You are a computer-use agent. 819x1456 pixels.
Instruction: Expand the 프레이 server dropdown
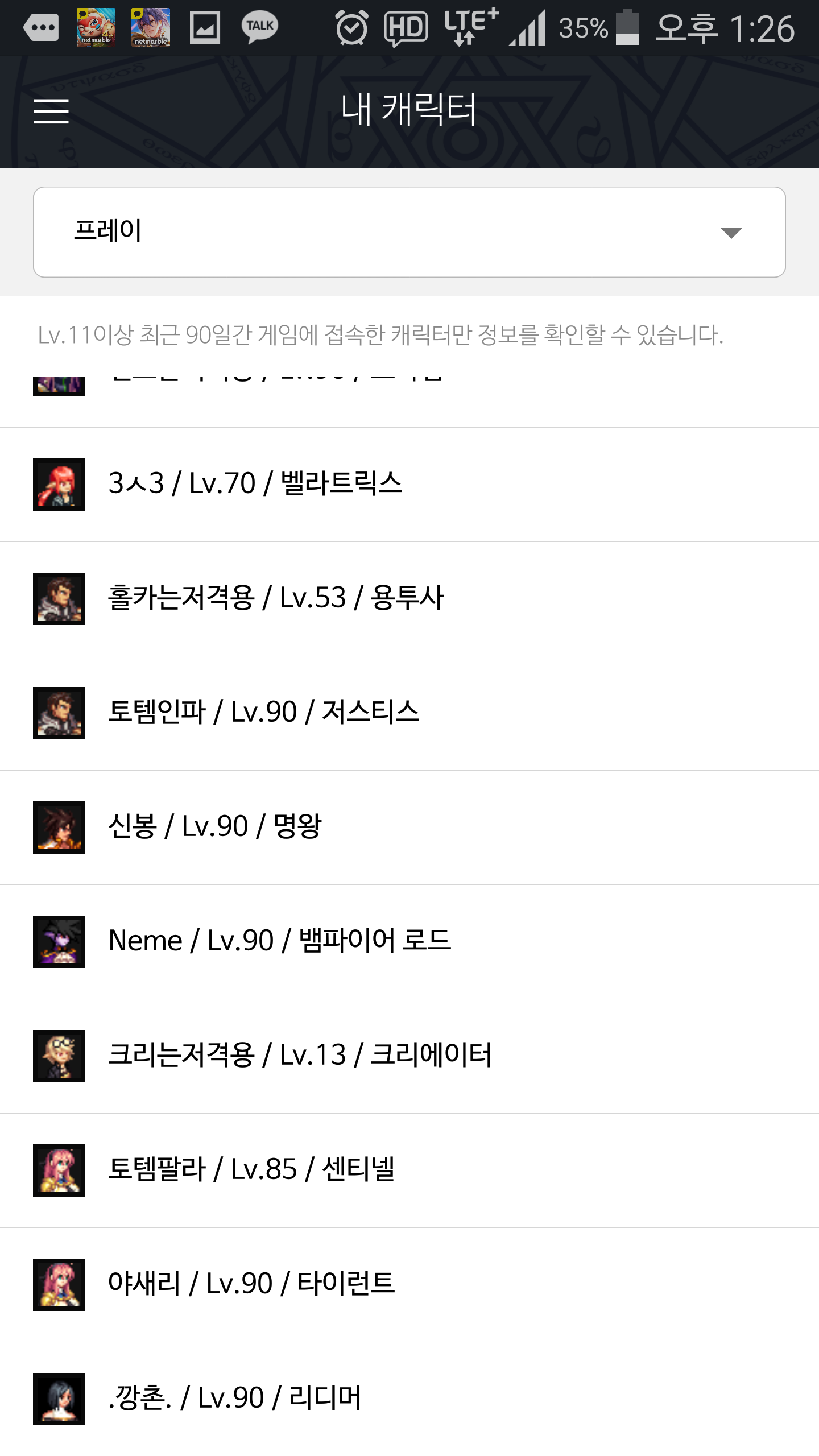409,232
